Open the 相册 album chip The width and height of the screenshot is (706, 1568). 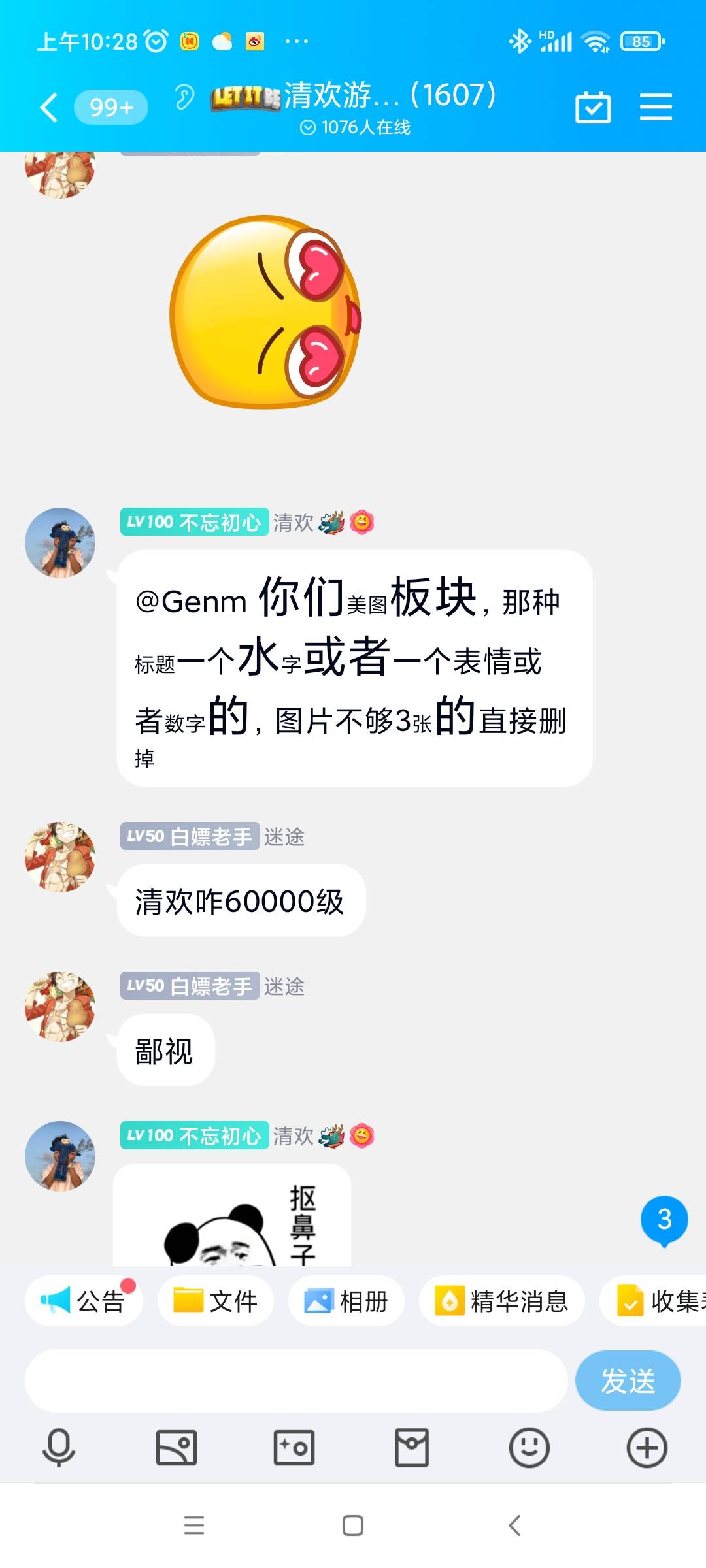tap(346, 1301)
